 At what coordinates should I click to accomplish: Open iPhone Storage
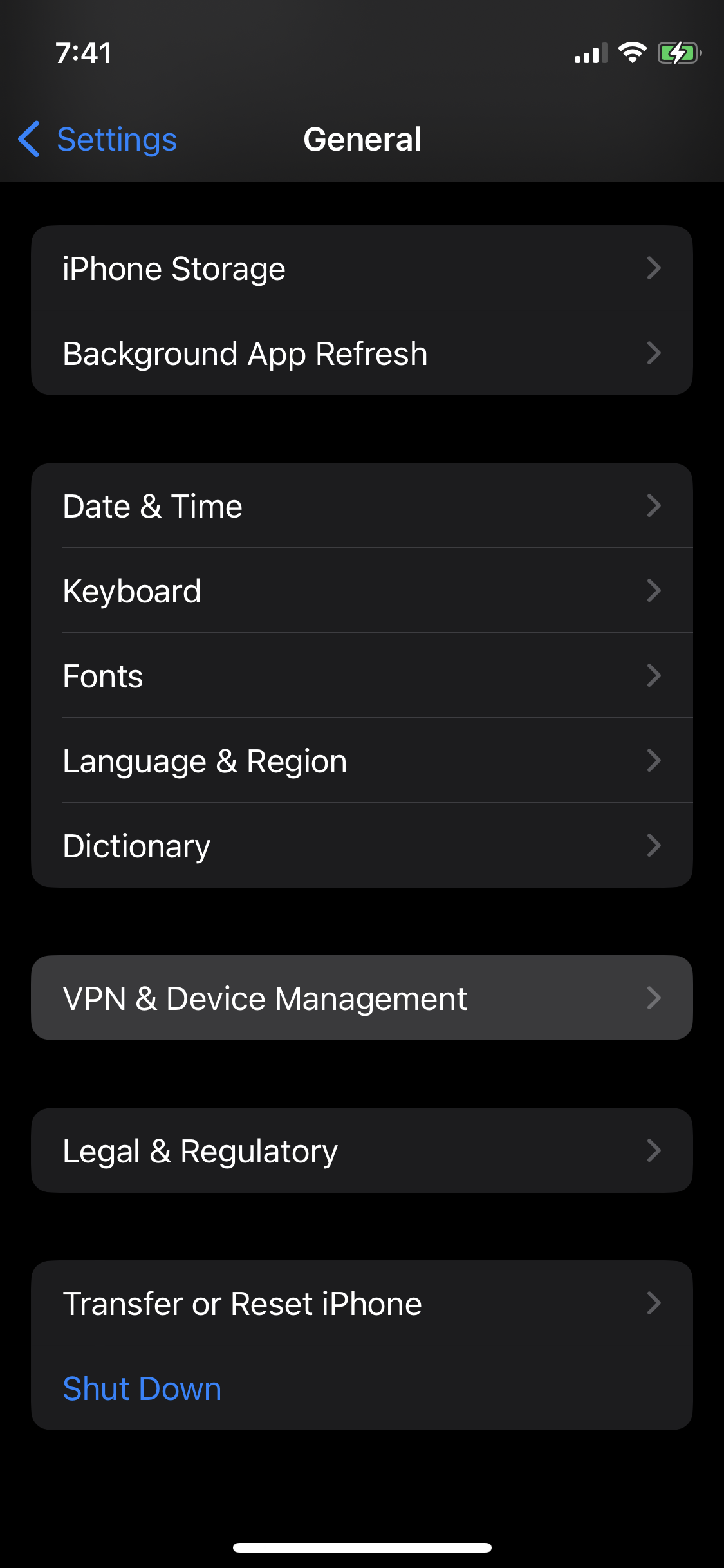pos(362,268)
